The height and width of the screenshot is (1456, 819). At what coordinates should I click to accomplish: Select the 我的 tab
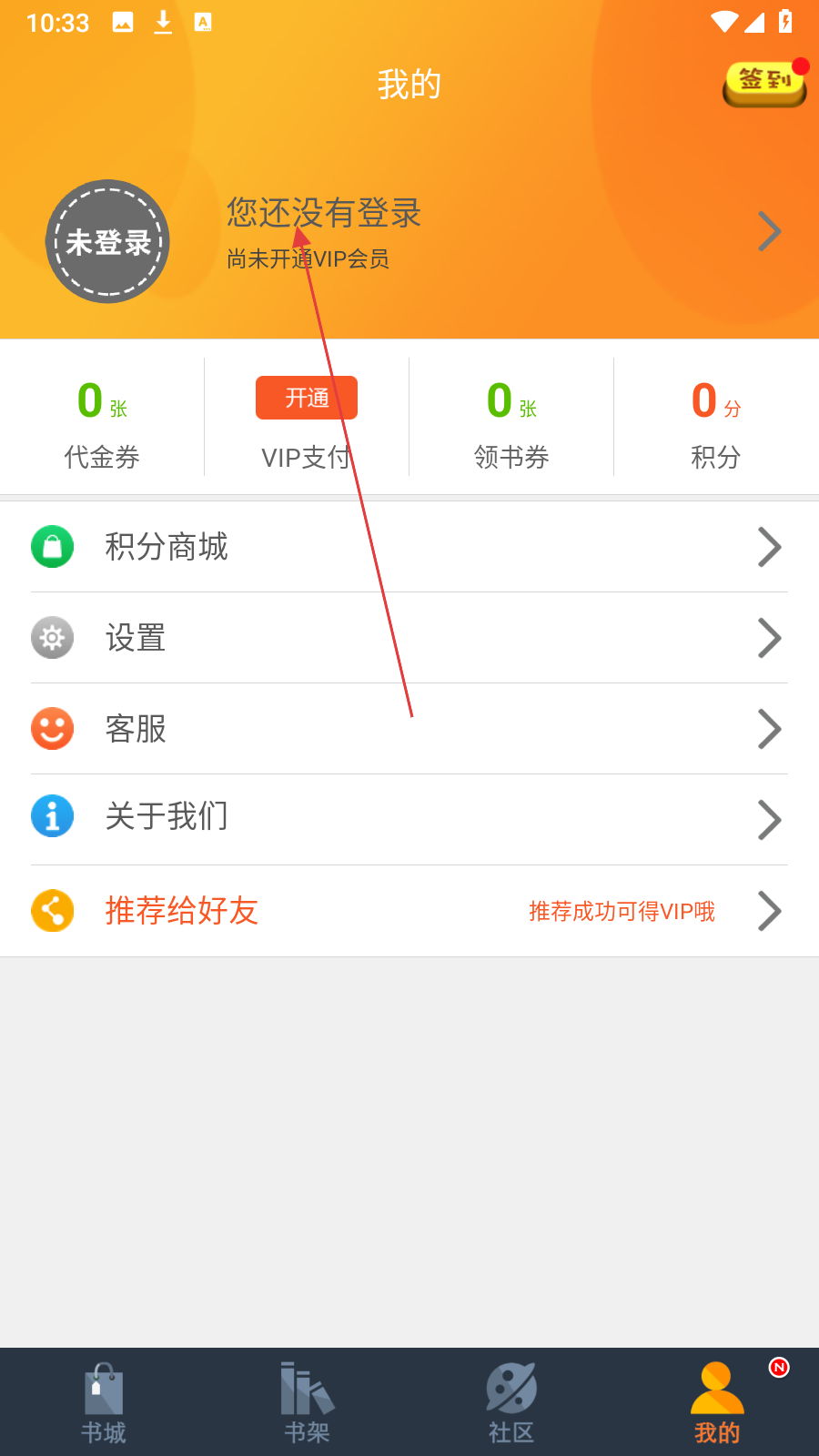717,1403
